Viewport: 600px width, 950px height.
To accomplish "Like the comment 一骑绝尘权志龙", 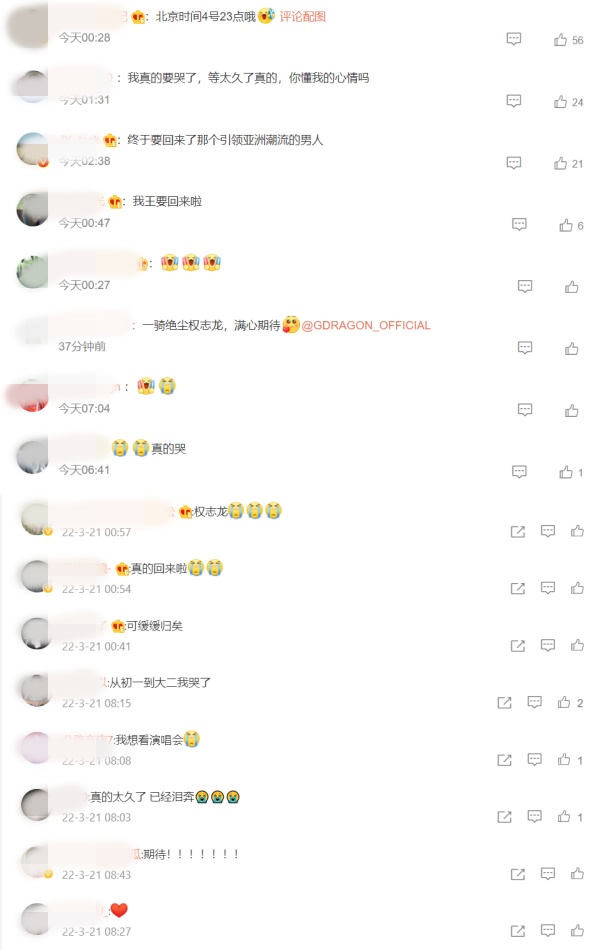I will point(572,348).
